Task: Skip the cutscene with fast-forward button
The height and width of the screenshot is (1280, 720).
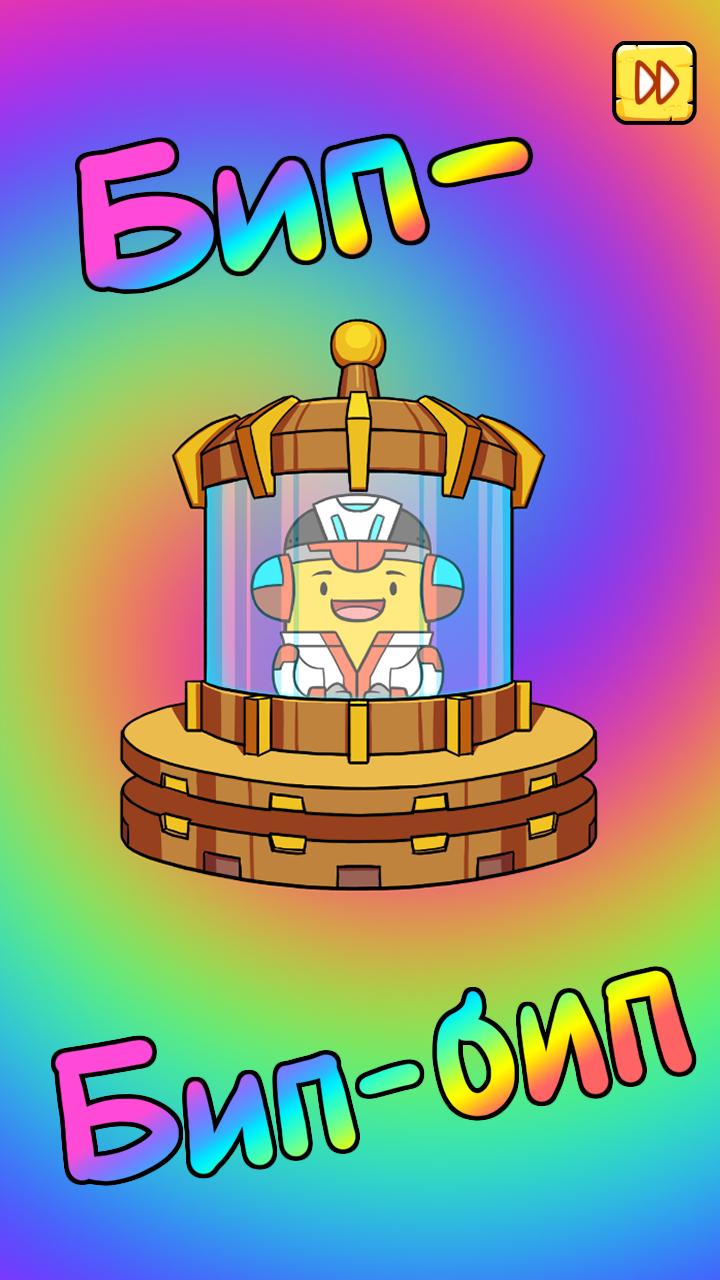Action: [x=654, y=83]
